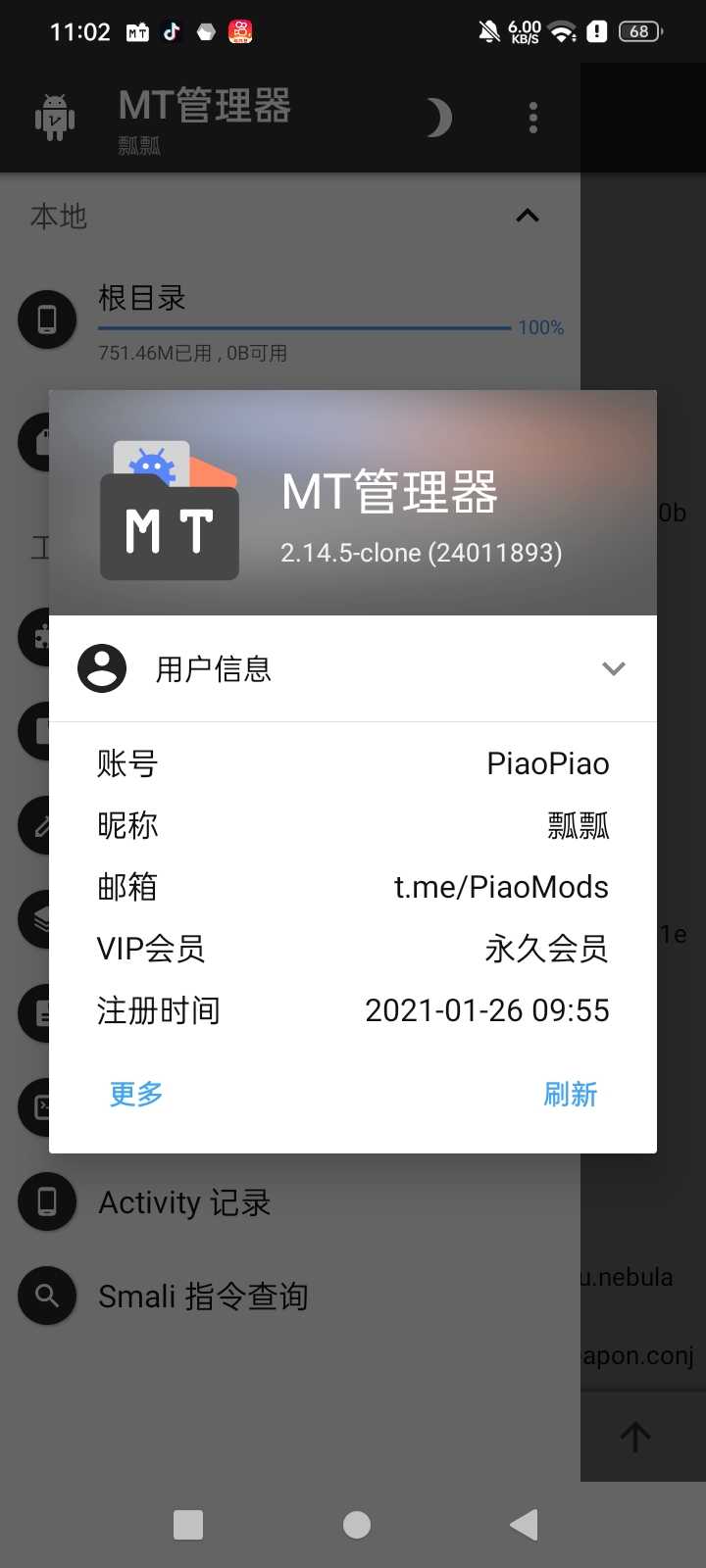Image resolution: width=706 pixels, height=1568 pixels.
Task: Go back with the system back button
Action: point(525,1525)
